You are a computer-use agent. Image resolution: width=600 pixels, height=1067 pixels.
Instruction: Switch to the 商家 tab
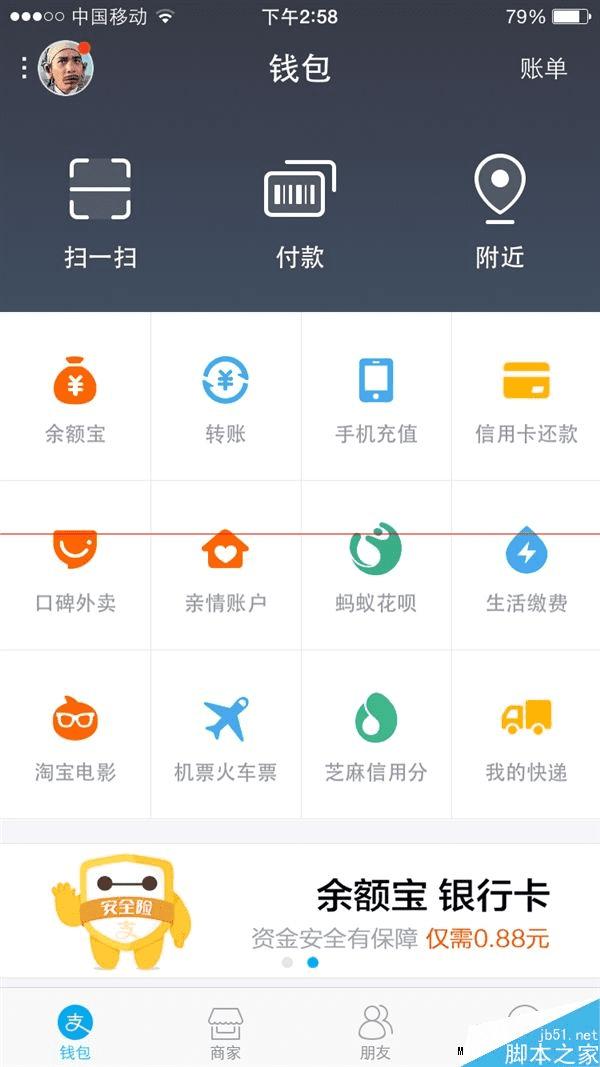225,1031
